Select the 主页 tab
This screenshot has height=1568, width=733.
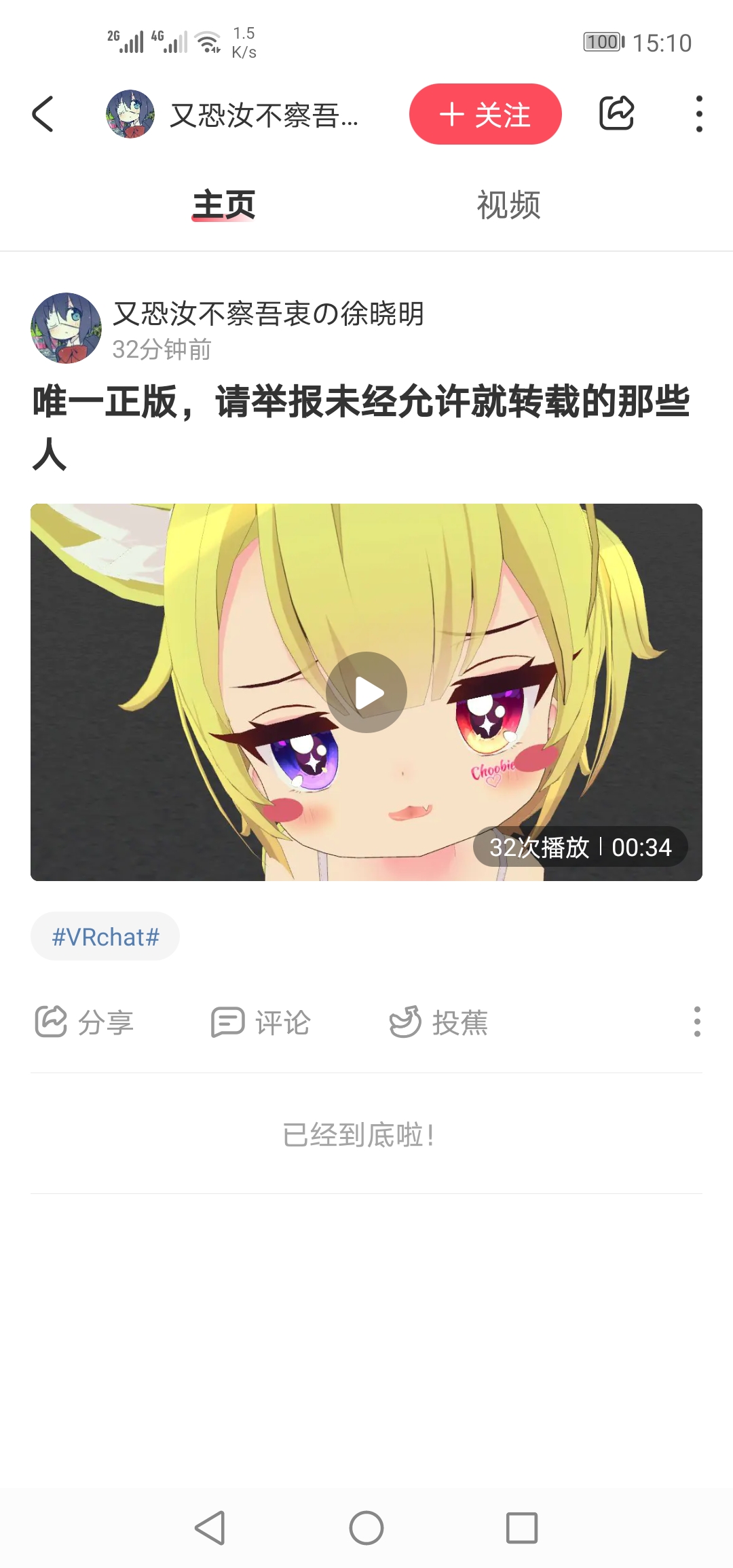[x=224, y=205]
